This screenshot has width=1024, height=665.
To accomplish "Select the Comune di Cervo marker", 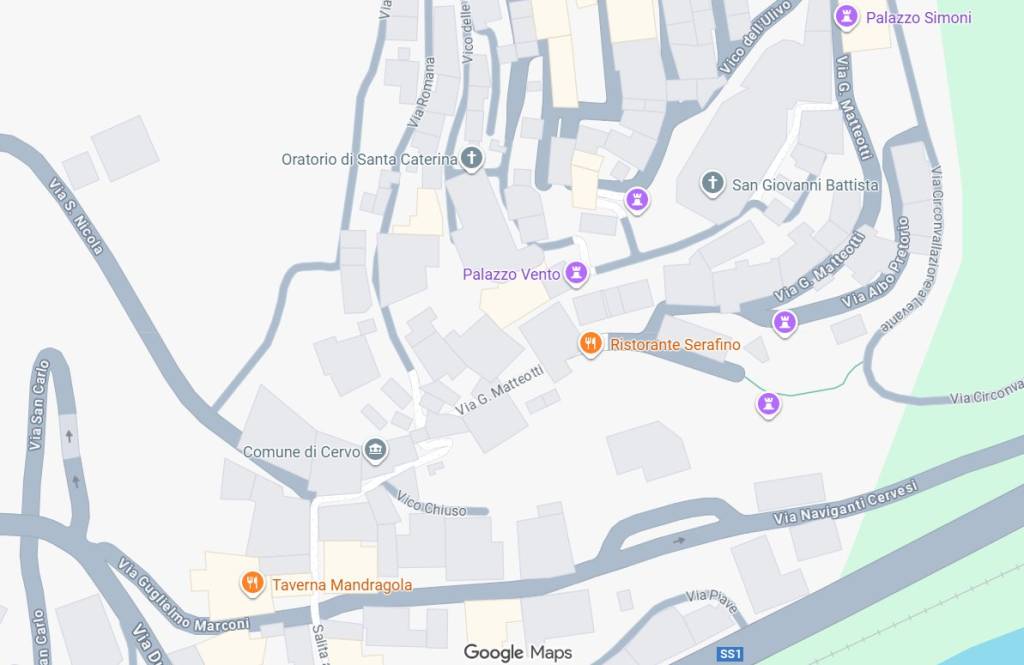I will [x=375, y=451].
